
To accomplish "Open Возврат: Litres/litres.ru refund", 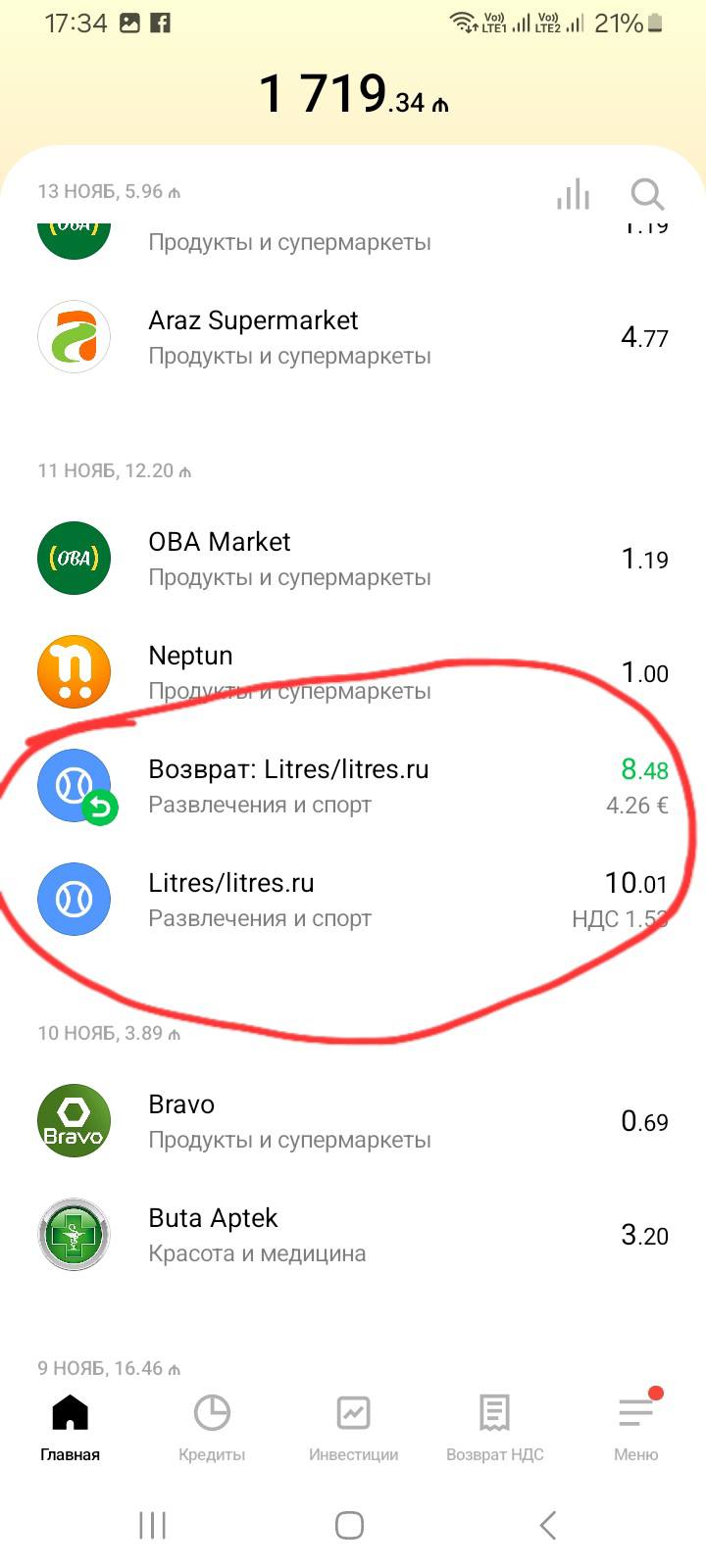I will 353,787.
